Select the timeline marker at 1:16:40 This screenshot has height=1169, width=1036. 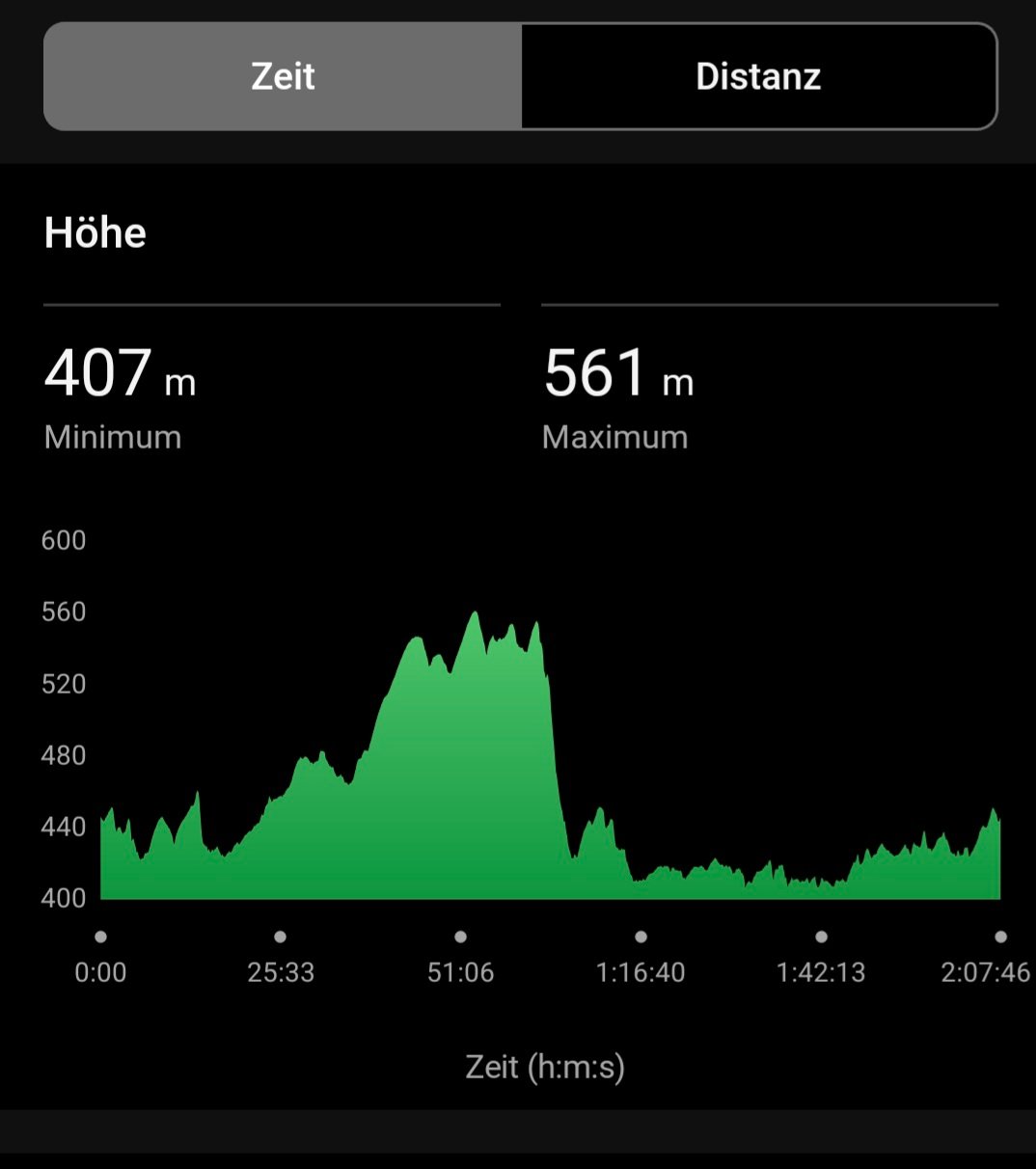point(641,935)
